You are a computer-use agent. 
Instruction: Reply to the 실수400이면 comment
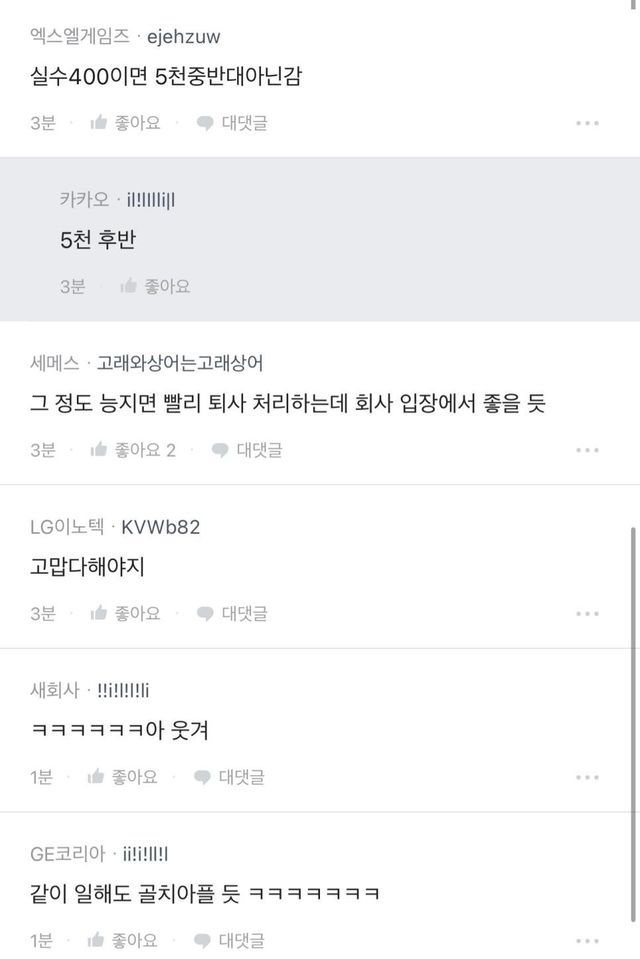point(232,123)
